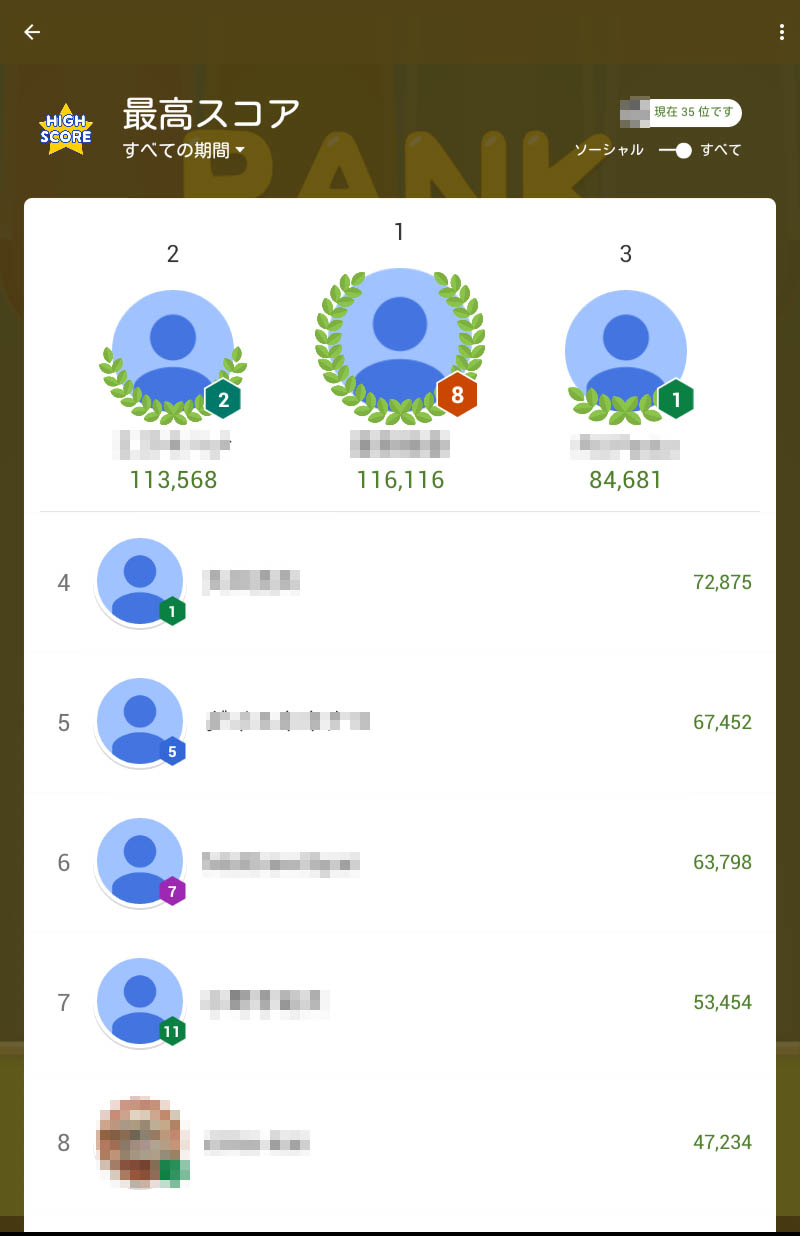Open the rank 4 row scoring 72,875
Viewport: 800px width, 1236px height.
click(x=400, y=582)
